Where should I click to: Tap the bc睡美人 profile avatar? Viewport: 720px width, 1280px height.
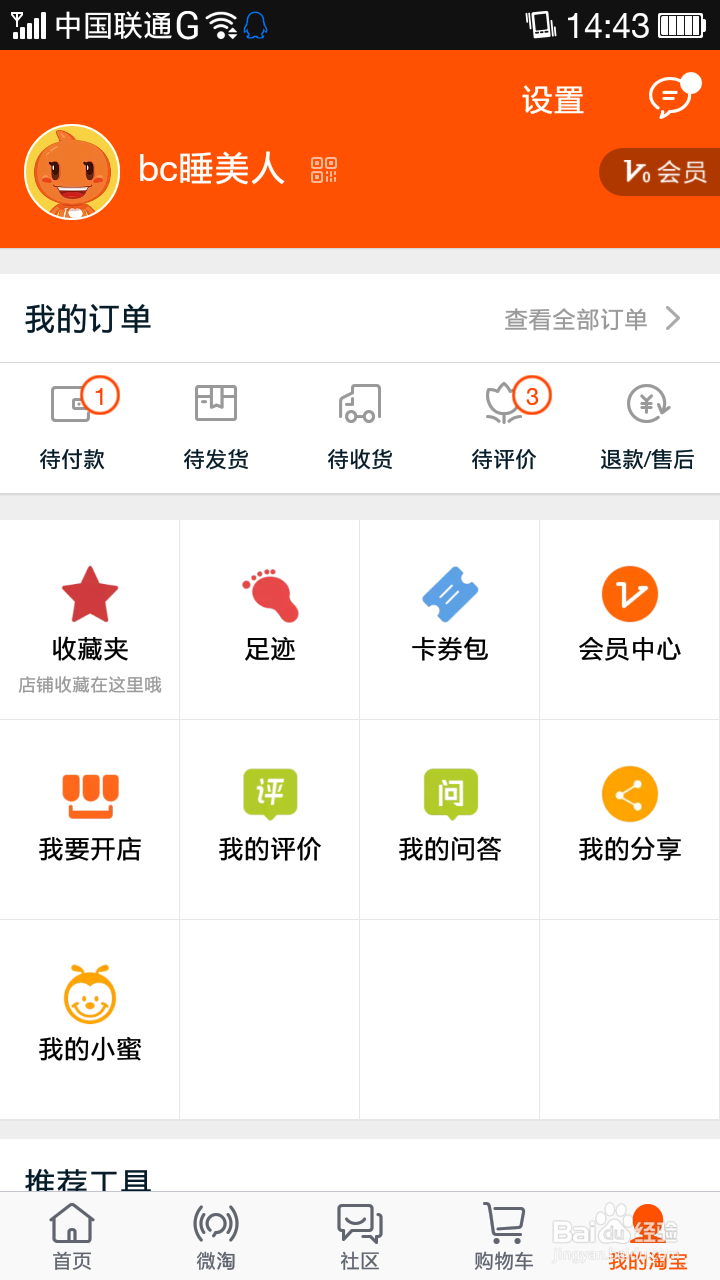(72, 172)
